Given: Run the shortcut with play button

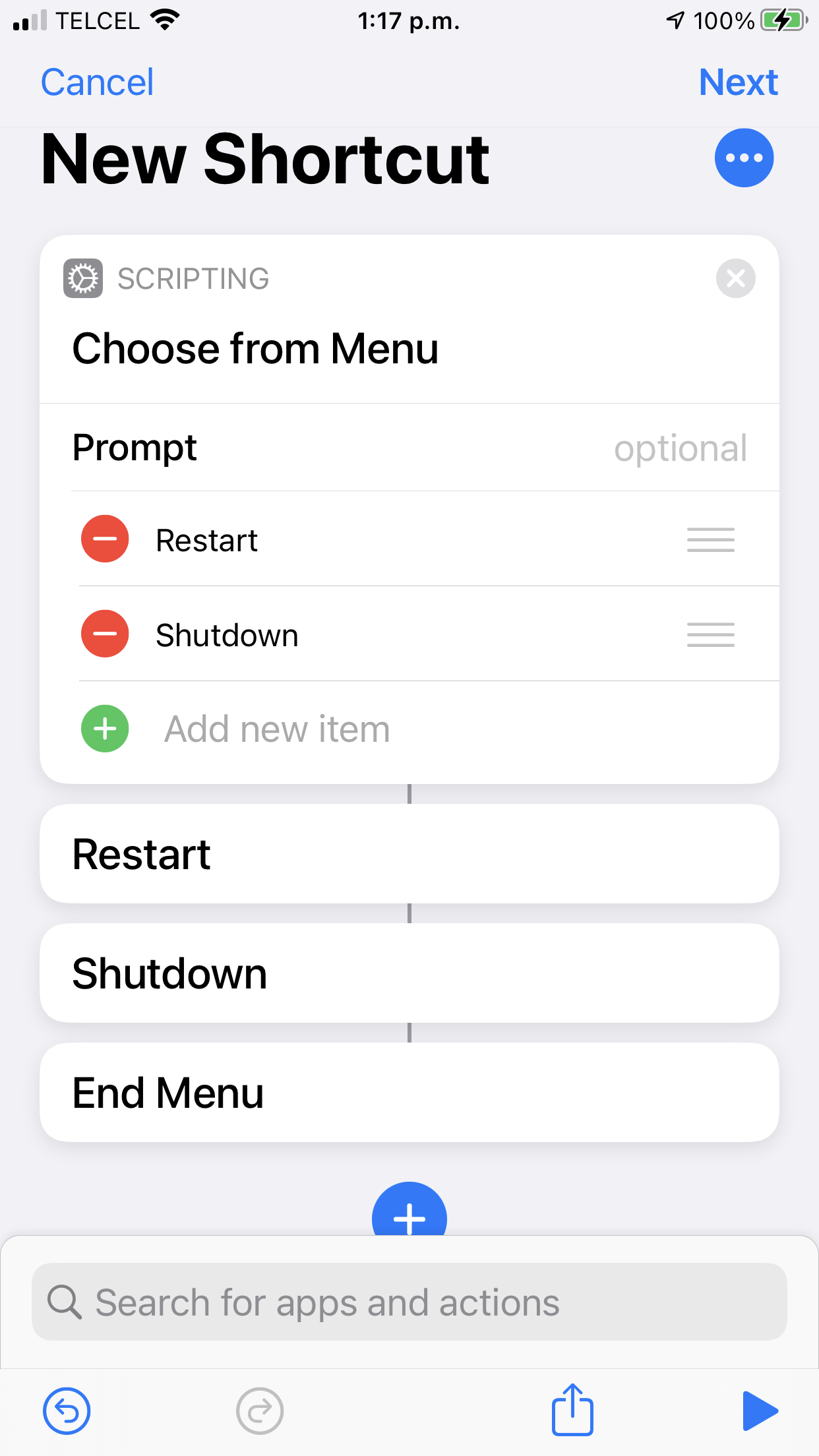Looking at the screenshot, I should point(760,1411).
